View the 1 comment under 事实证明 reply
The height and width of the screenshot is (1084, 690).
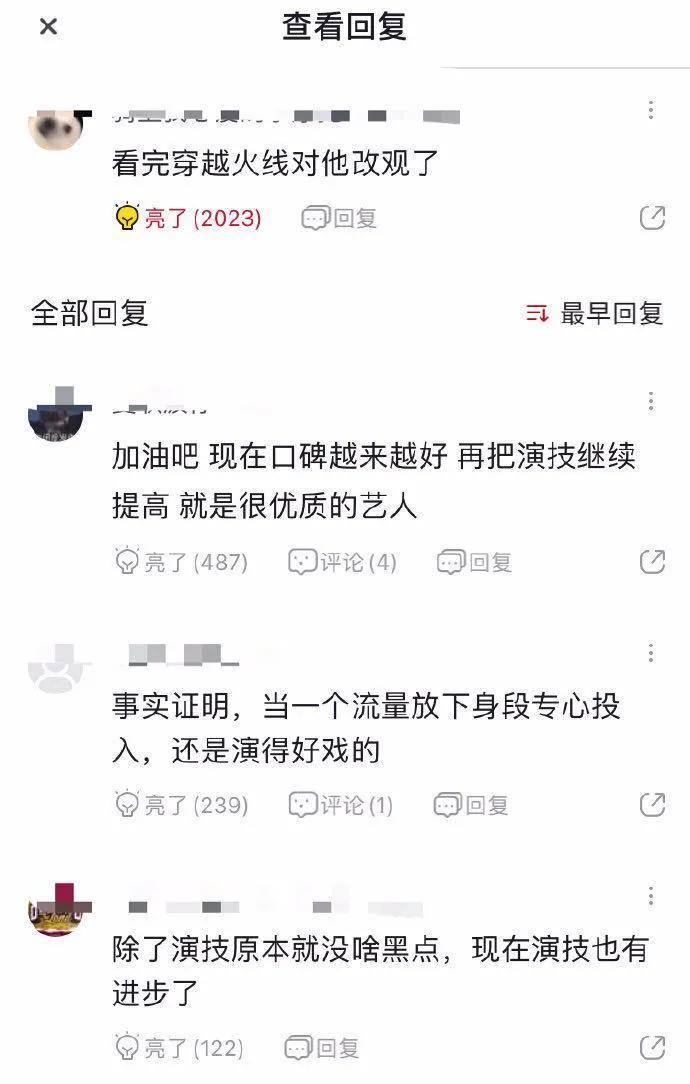pos(341,804)
